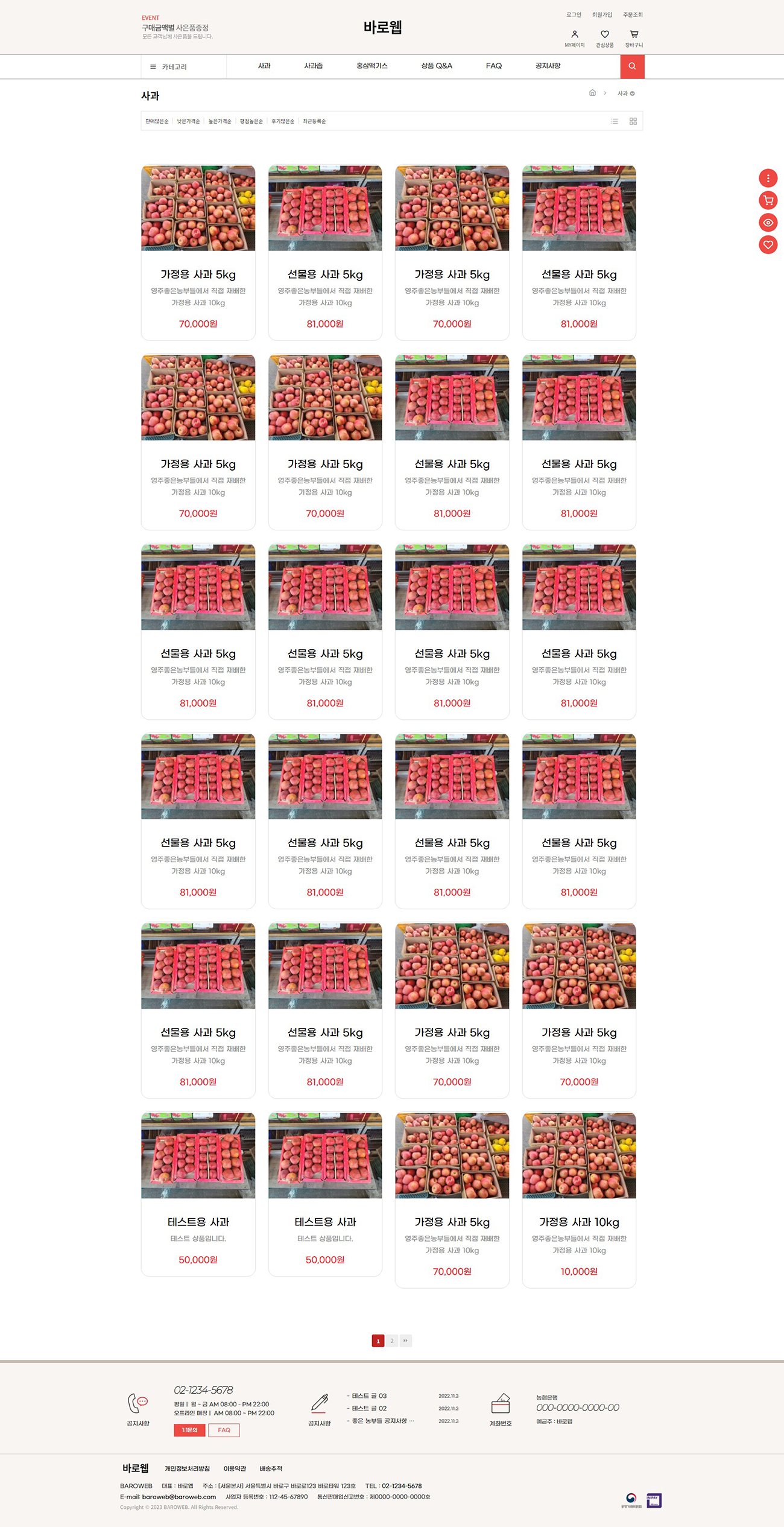Sort products by 최근등록순
The width and height of the screenshot is (784, 1527).
(314, 121)
